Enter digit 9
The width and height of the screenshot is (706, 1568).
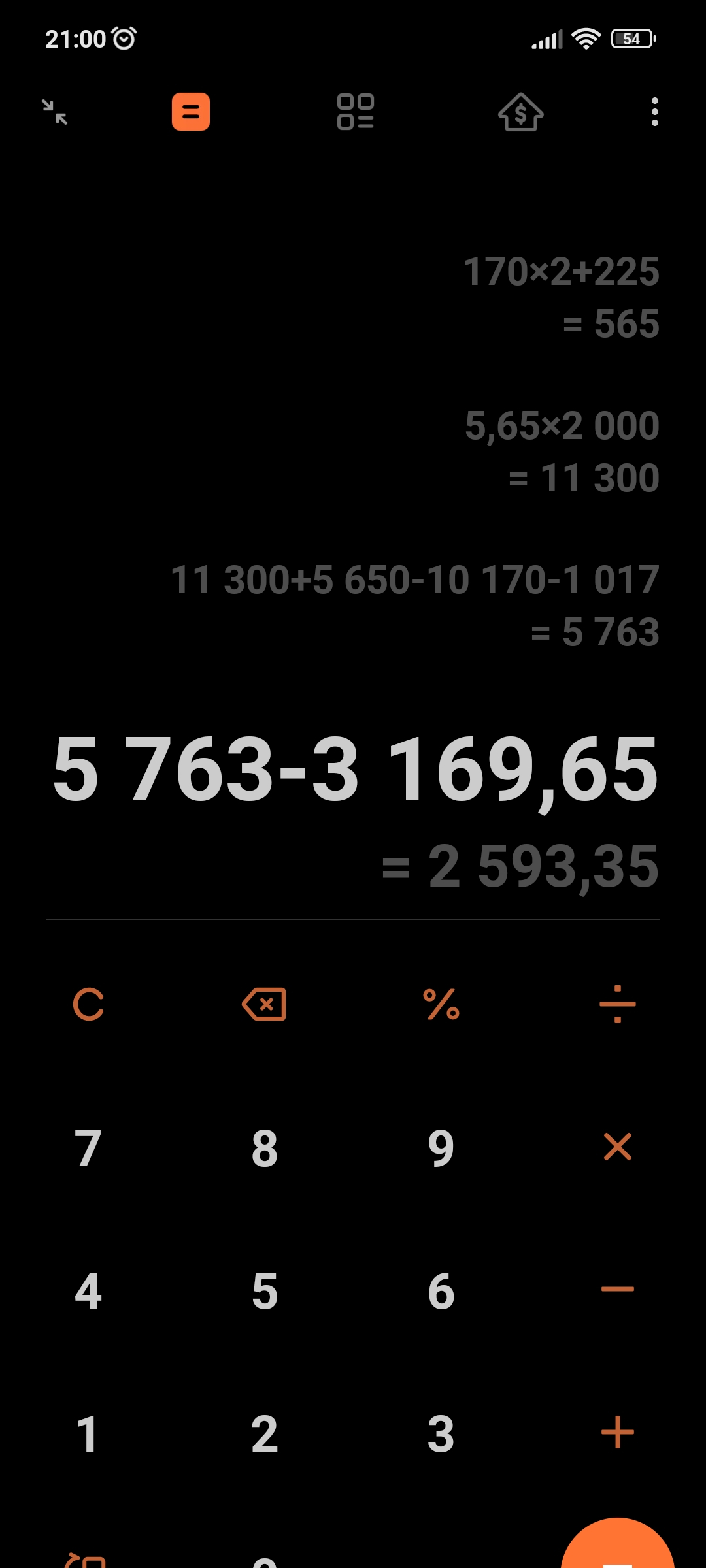(441, 1148)
